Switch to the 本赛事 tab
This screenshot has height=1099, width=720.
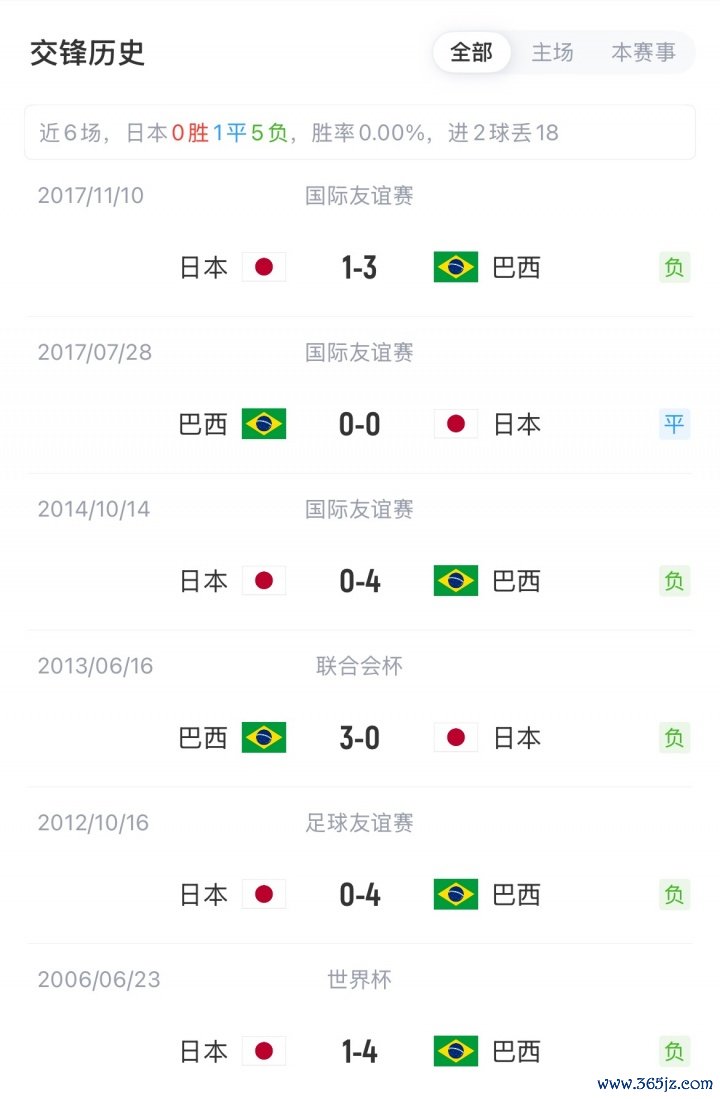click(643, 52)
